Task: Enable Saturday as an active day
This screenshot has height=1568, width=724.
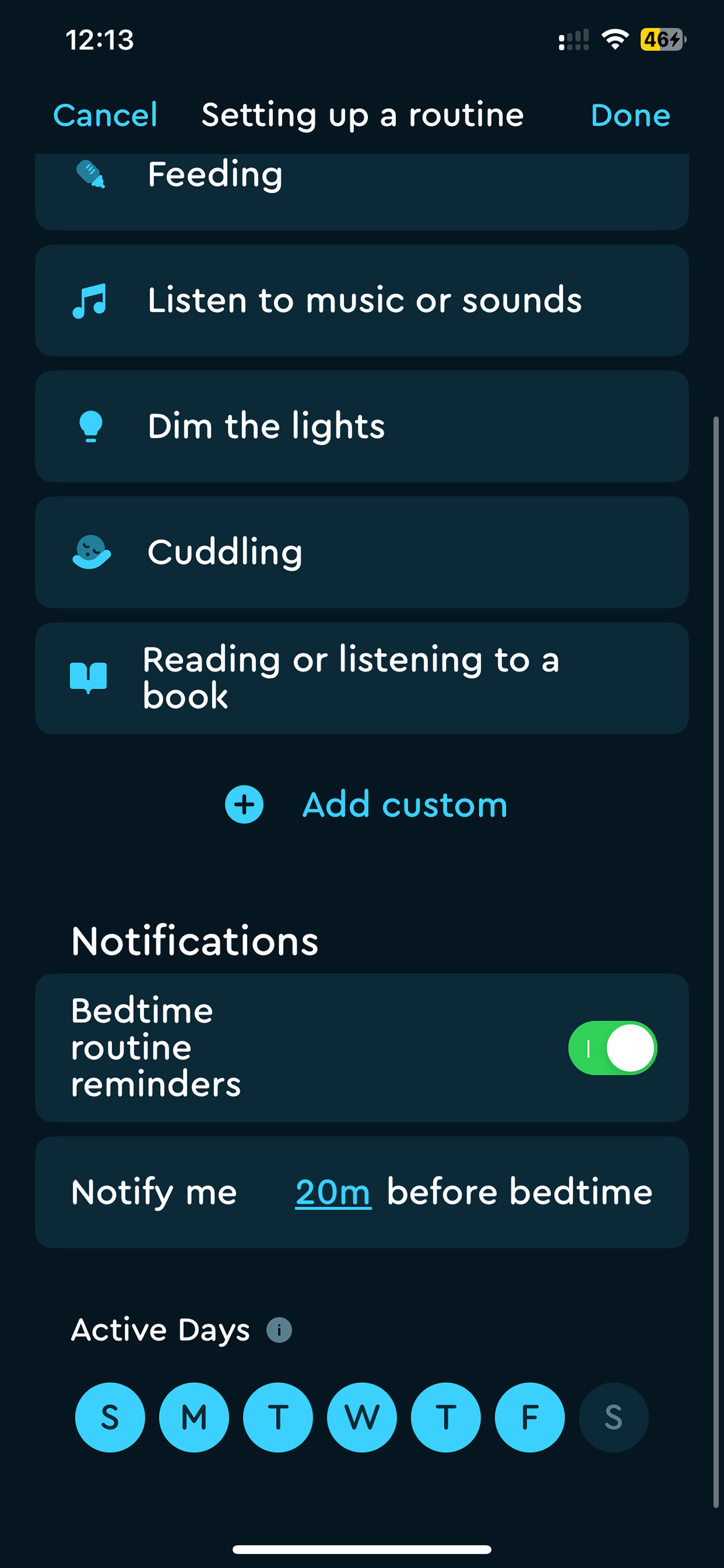Action: pyautogui.click(x=613, y=1417)
